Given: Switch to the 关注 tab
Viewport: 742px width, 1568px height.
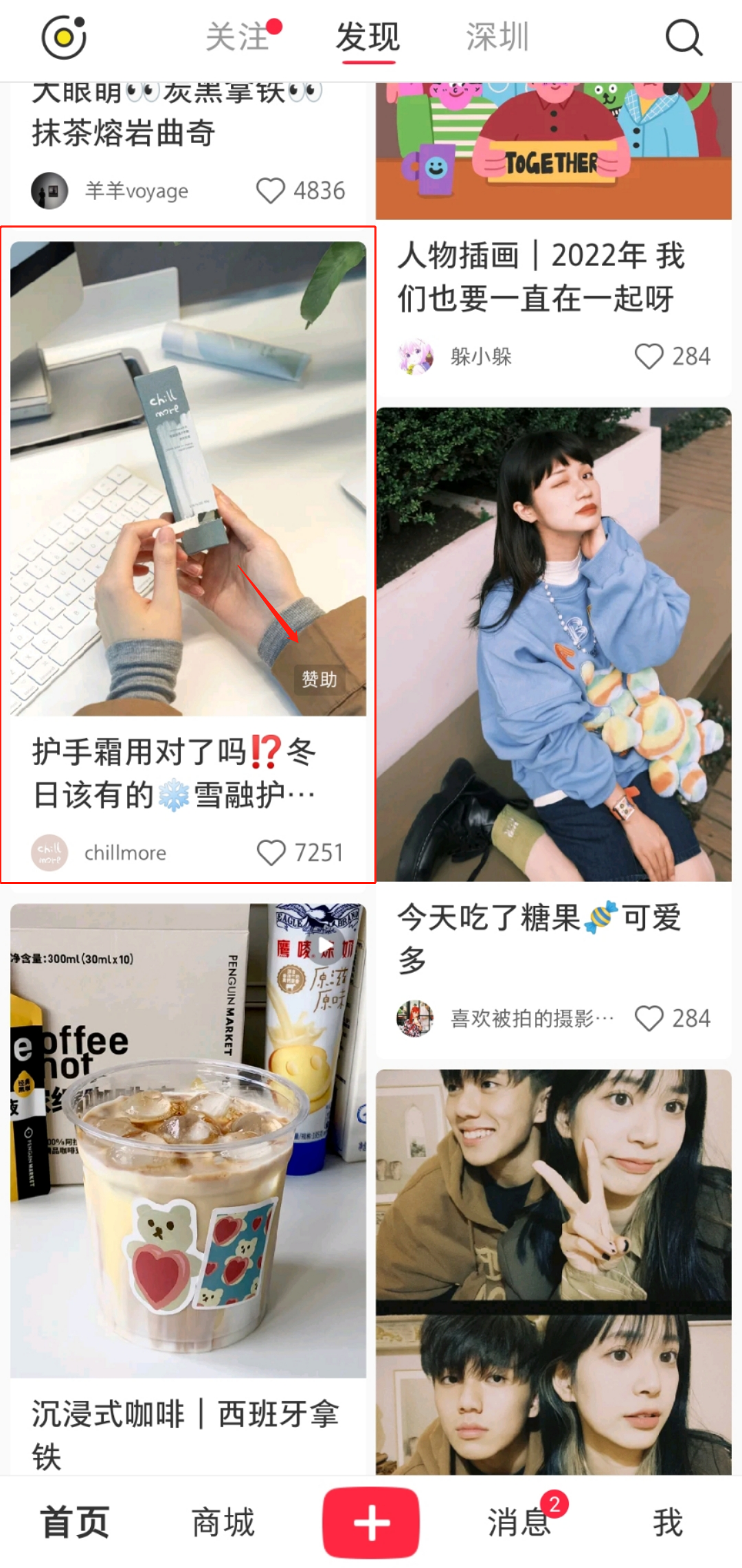Looking at the screenshot, I should [x=238, y=37].
